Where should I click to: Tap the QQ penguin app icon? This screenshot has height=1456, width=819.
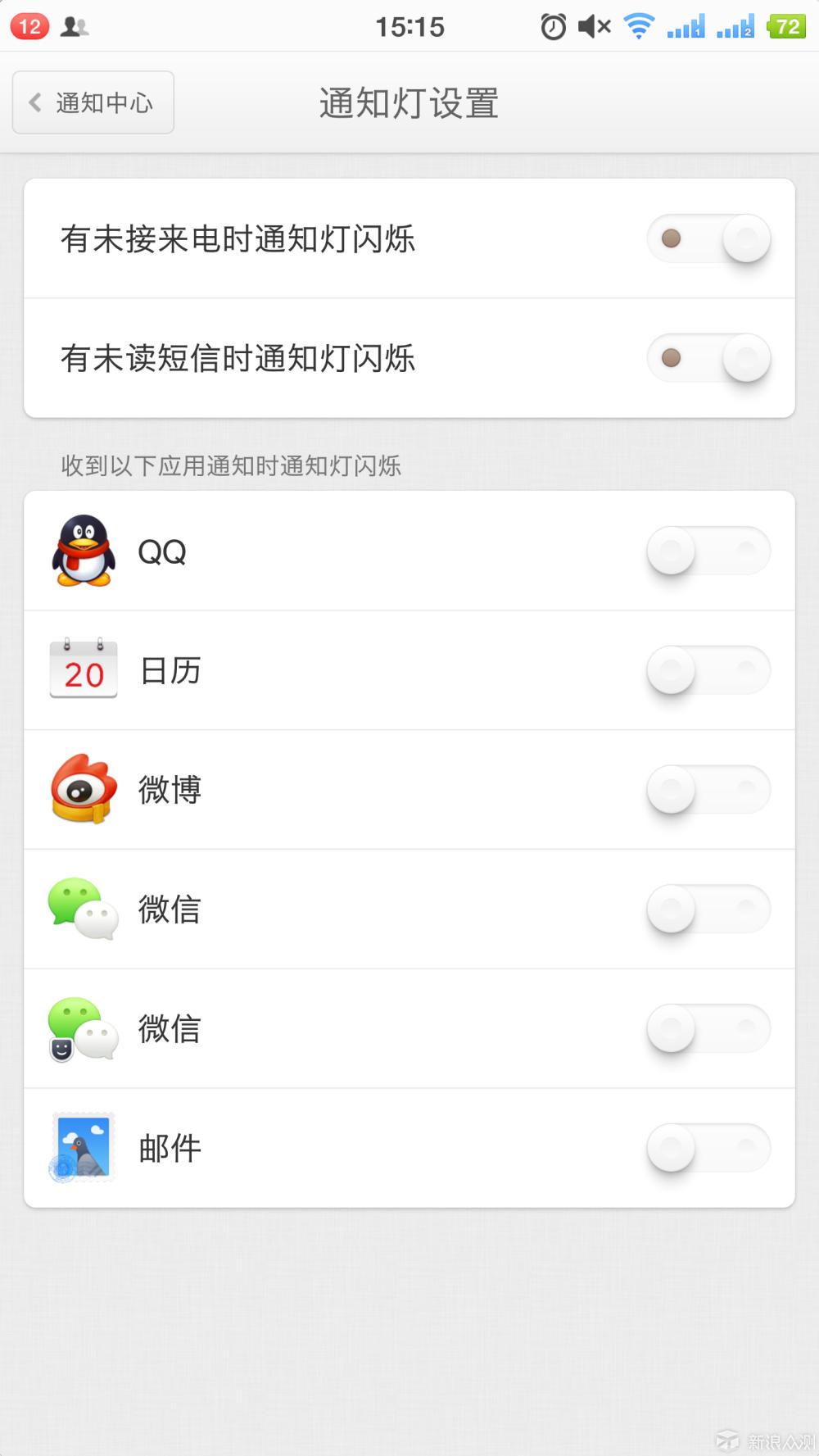click(83, 551)
